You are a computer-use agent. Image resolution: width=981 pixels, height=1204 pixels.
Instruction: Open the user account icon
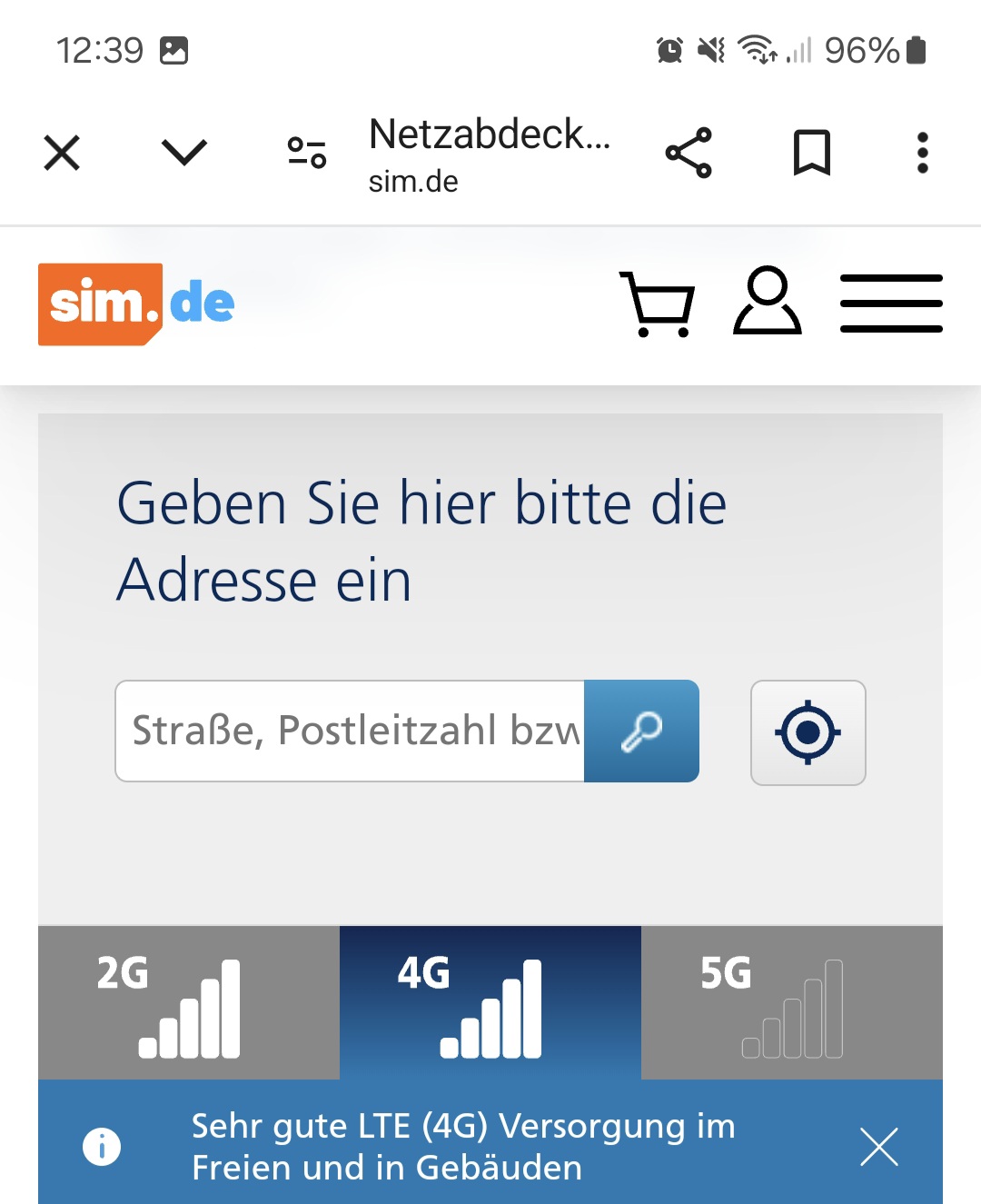pyautogui.click(x=768, y=302)
